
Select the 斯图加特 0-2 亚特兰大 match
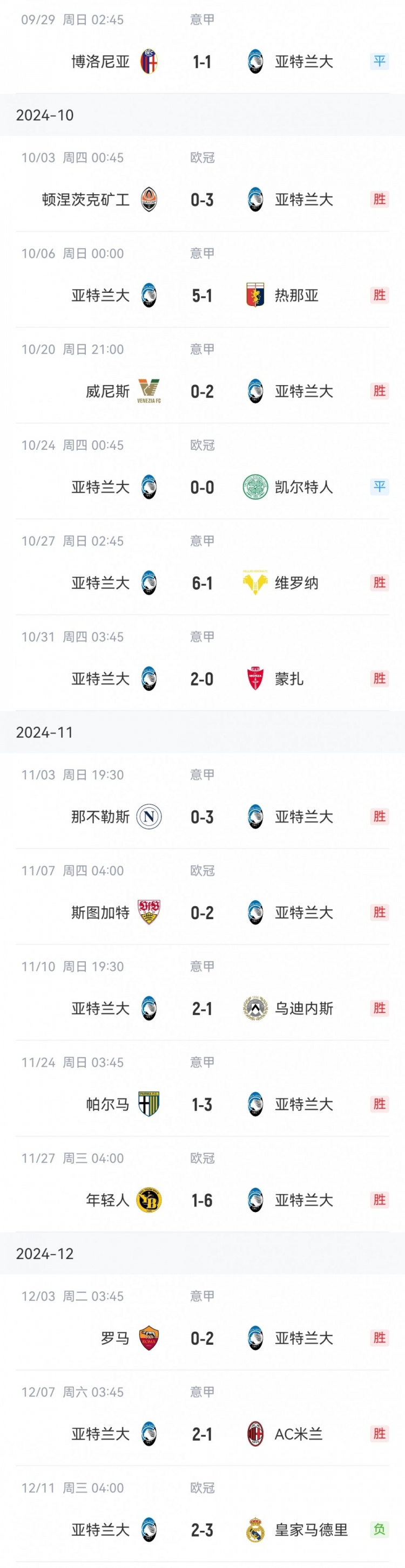click(x=202, y=913)
